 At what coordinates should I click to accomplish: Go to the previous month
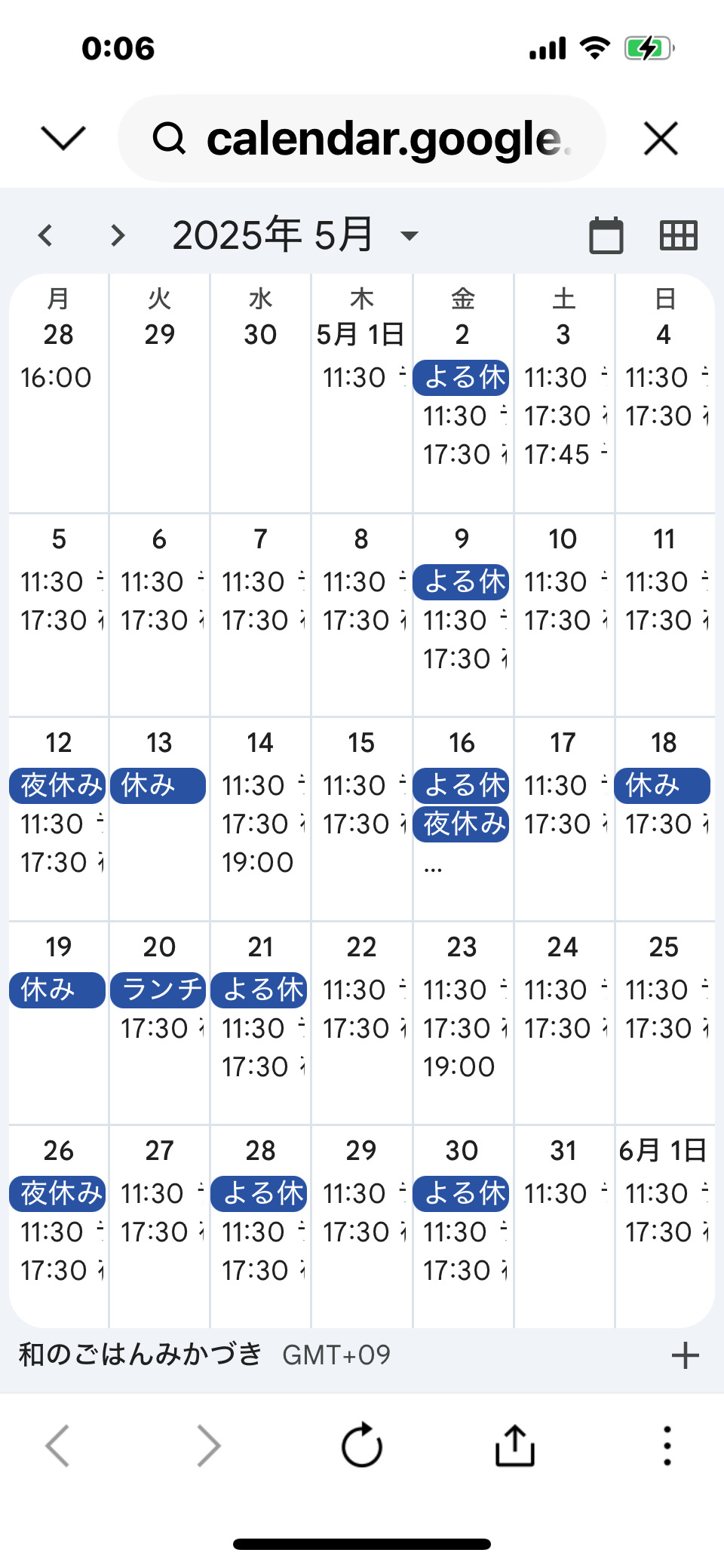45,235
